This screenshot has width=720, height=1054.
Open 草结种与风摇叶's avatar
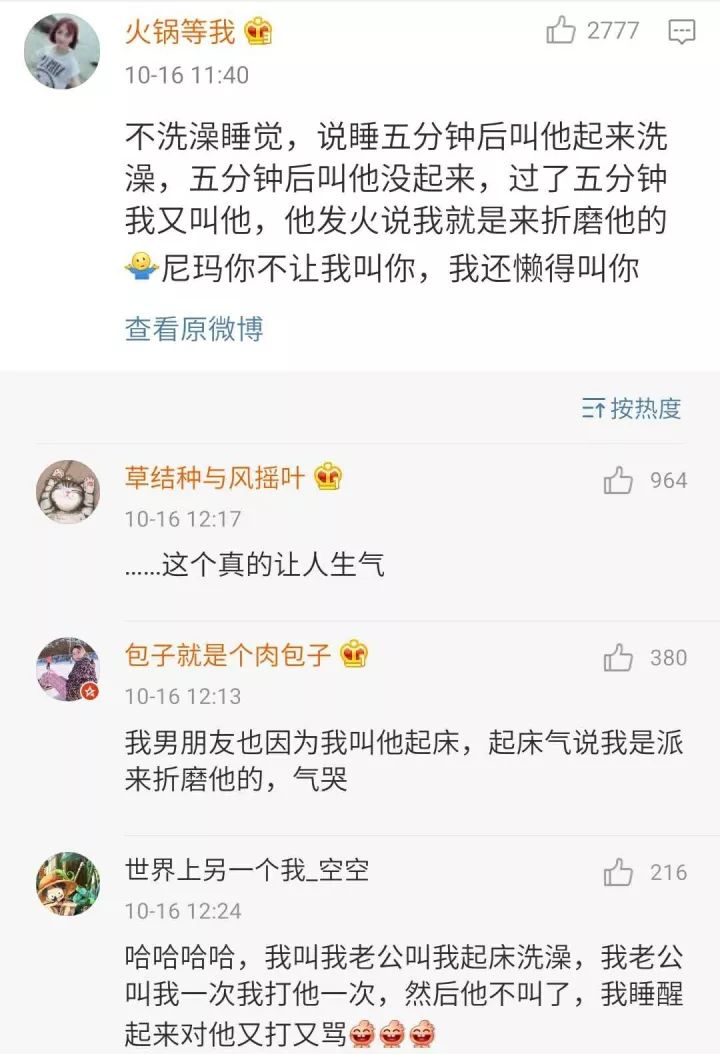click(68, 491)
